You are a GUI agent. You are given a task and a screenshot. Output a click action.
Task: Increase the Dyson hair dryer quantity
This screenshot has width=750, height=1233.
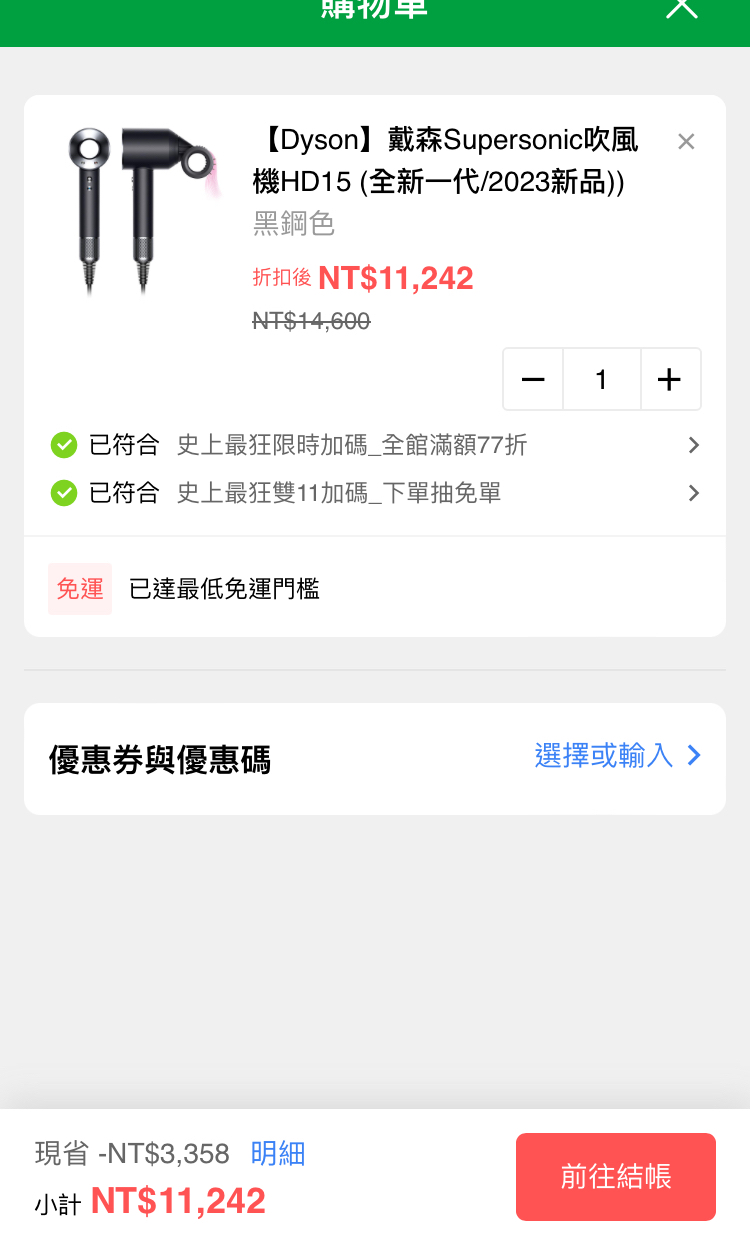669,380
